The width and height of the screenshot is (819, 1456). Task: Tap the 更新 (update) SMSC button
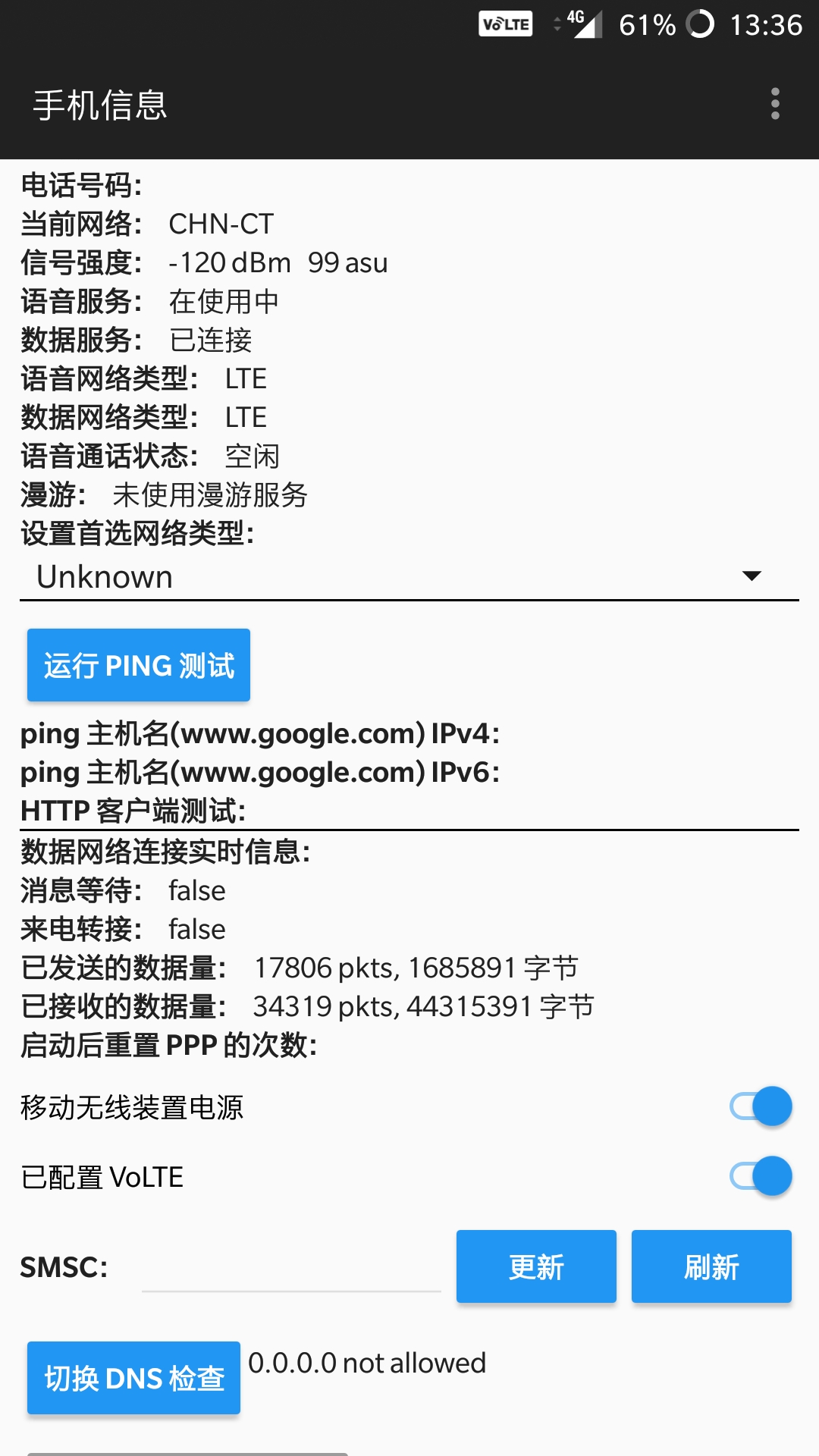coord(536,1266)
